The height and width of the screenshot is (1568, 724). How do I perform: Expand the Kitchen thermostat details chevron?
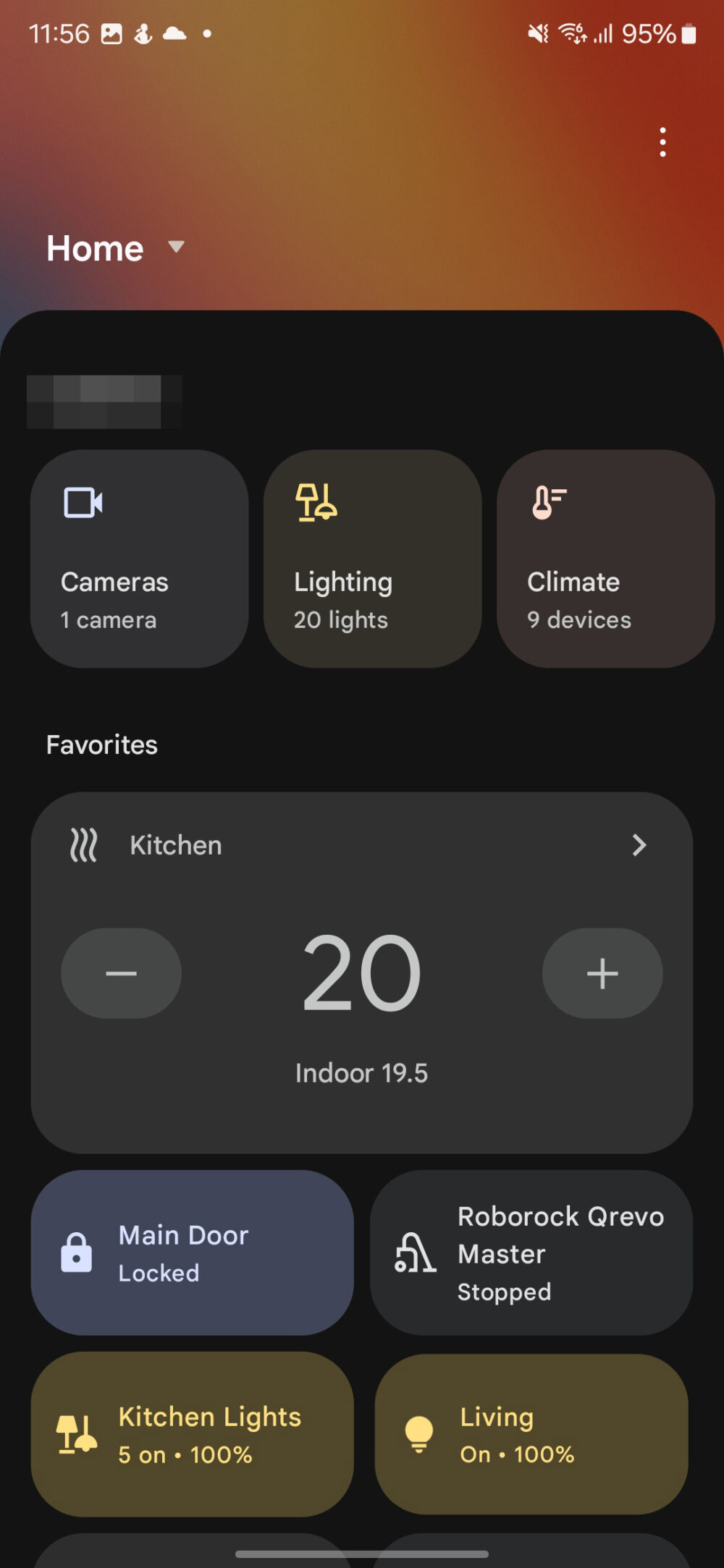[x=639, y=845]
